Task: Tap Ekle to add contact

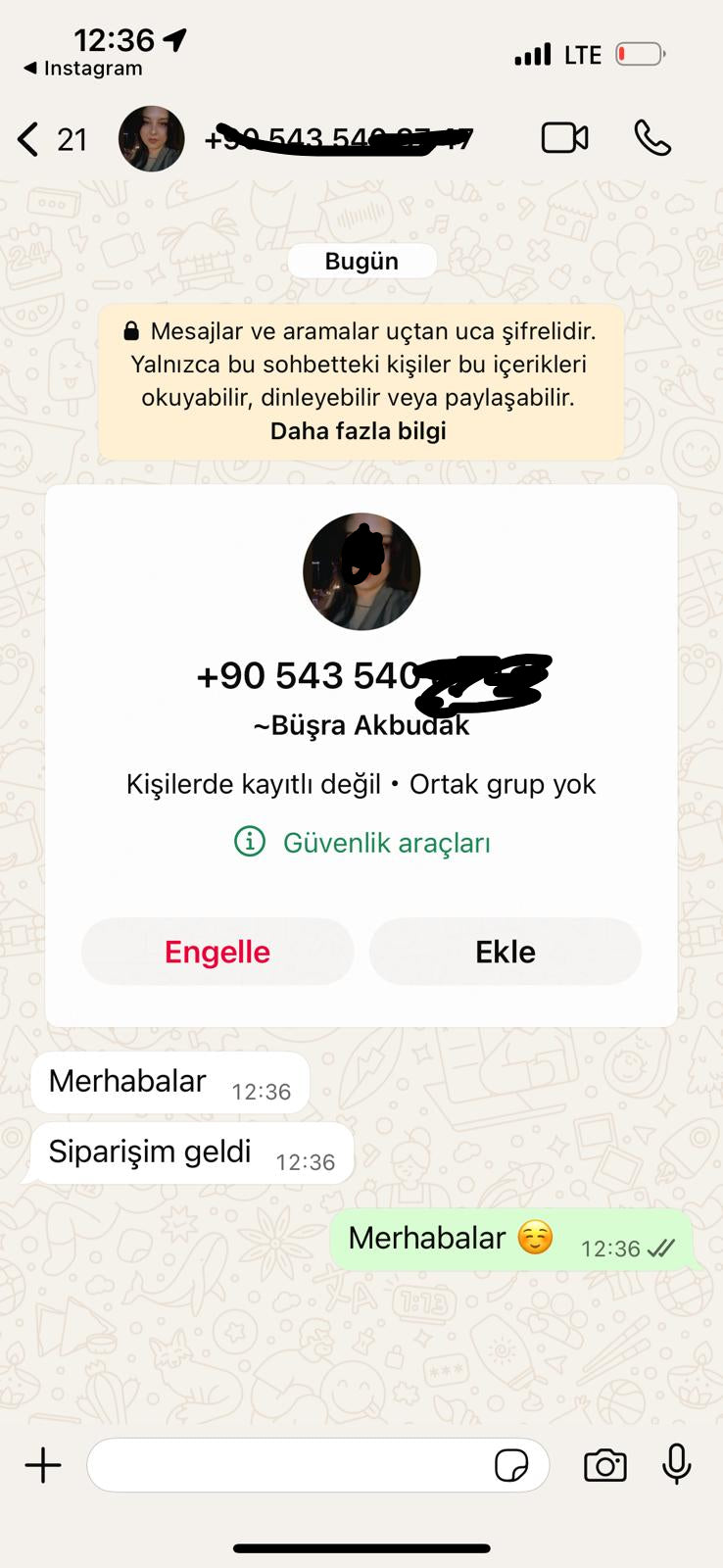Action: [x=506, y=952]
